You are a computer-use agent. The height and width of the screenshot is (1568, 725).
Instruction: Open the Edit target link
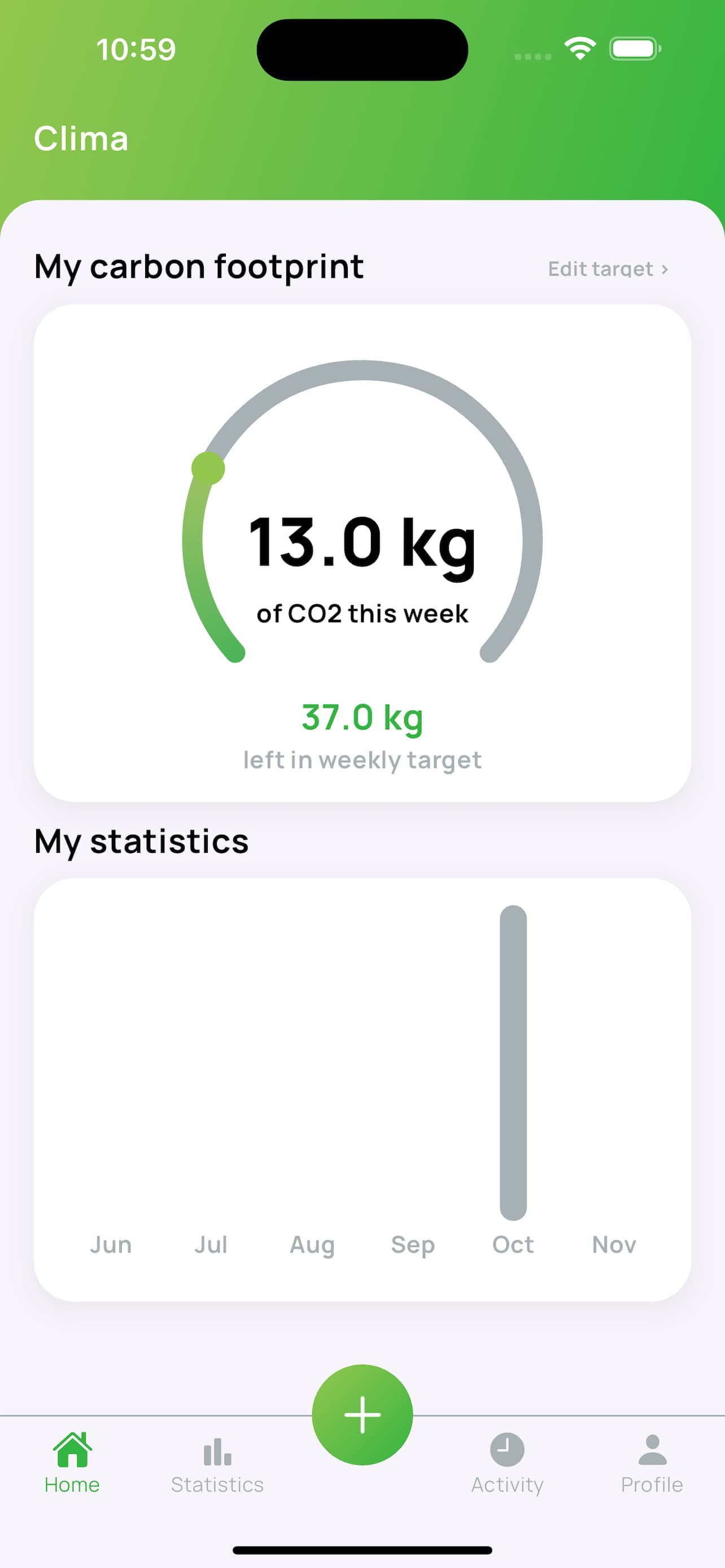[608, 269]
